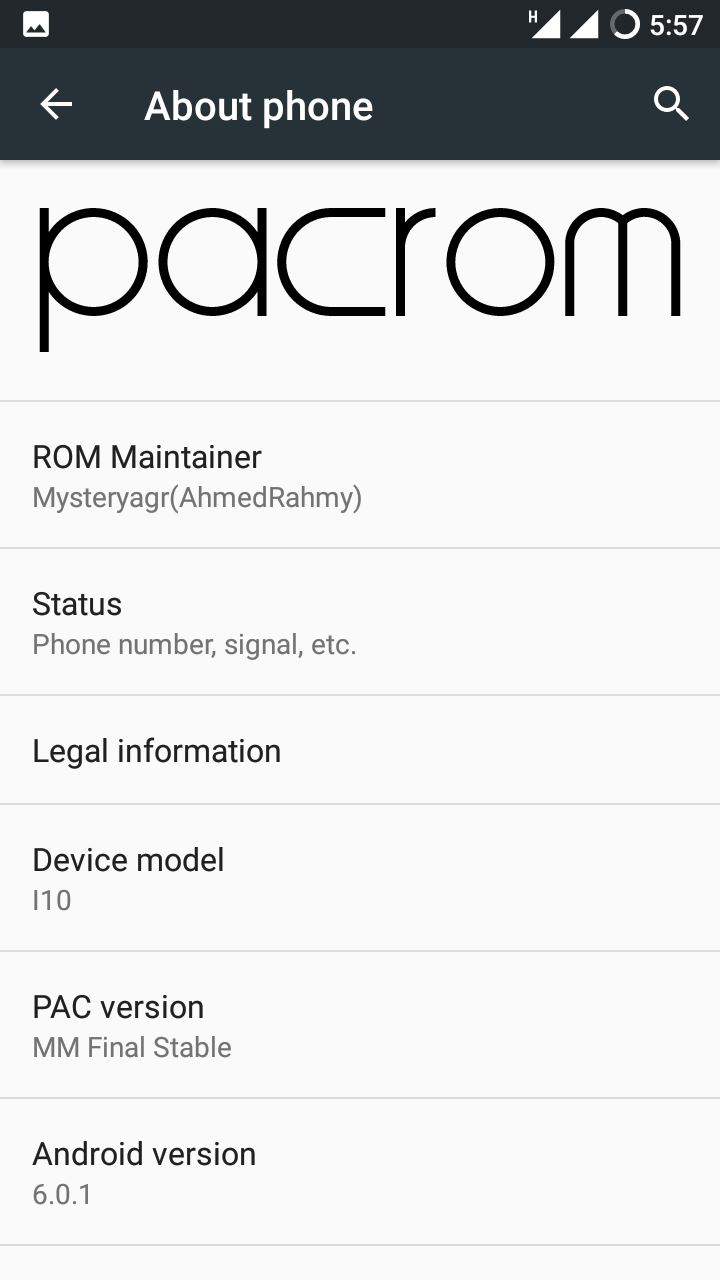Open the settings search icon
Viewport: 720px width, 1280px height.
[671, 104]
